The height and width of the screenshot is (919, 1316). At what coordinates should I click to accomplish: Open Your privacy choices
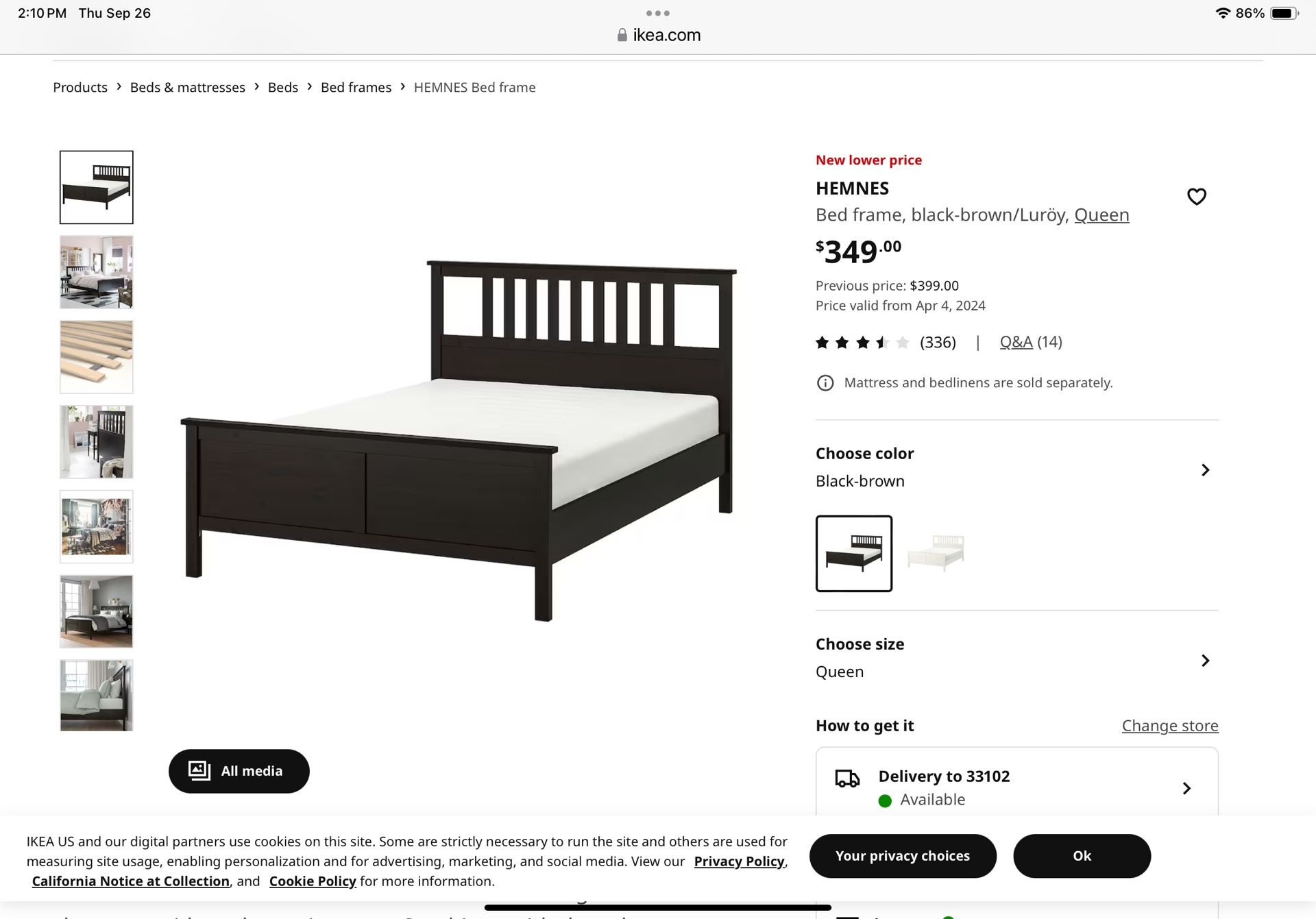pos(902,855)
